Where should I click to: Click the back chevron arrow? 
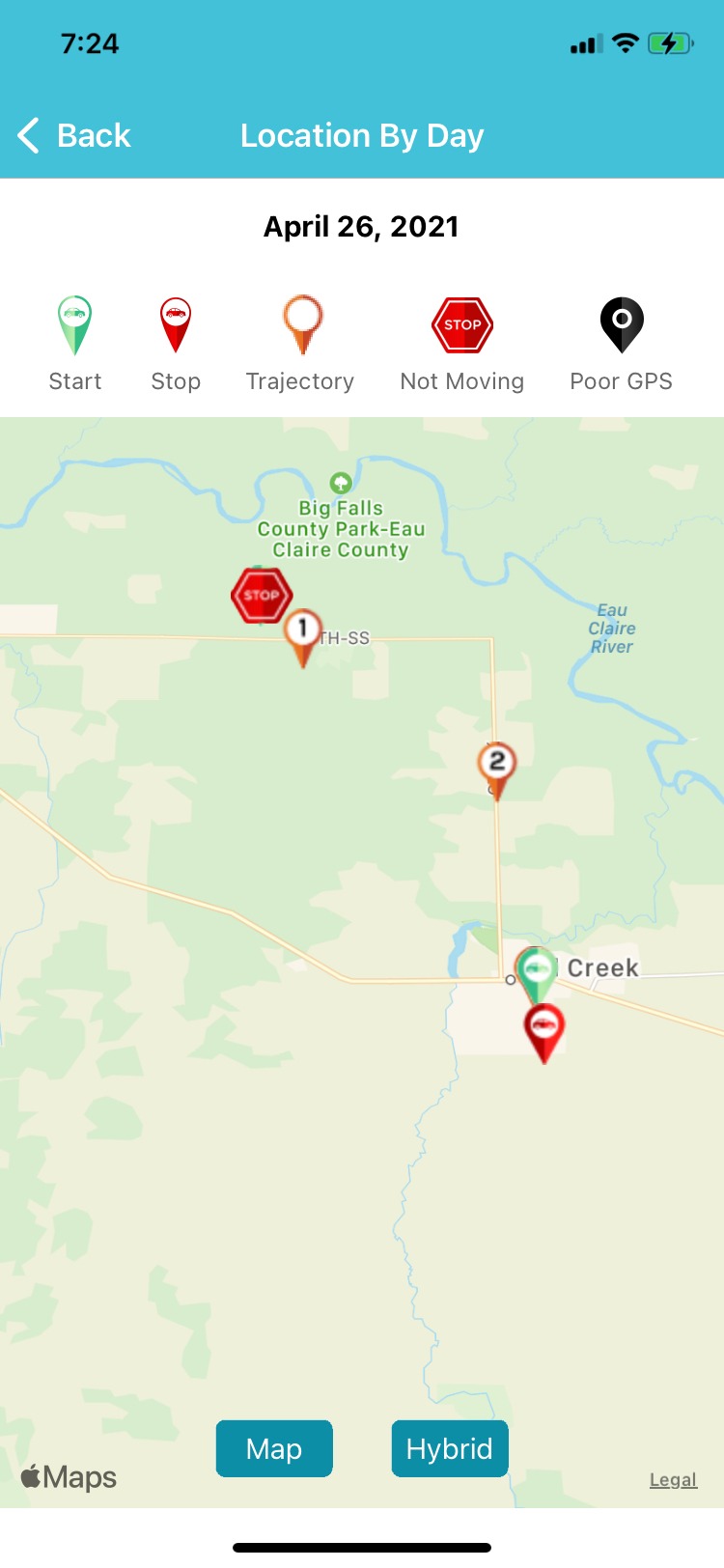(27, 135)
